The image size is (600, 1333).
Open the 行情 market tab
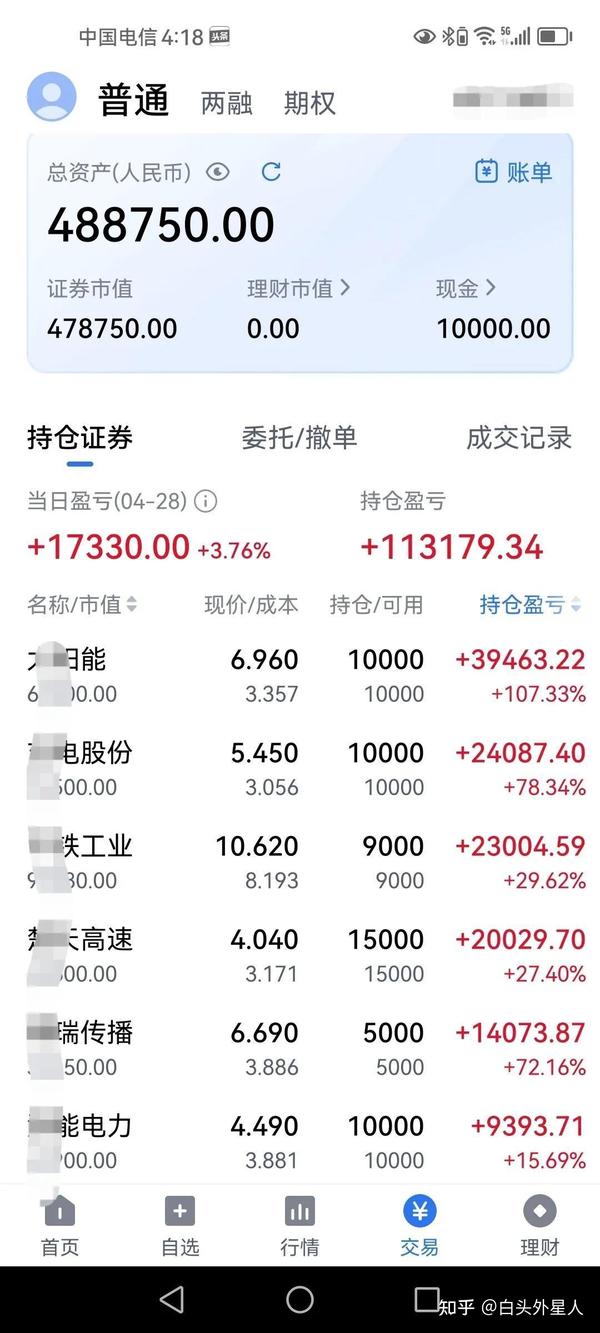pyautogui.click(x=300, y=1226)
